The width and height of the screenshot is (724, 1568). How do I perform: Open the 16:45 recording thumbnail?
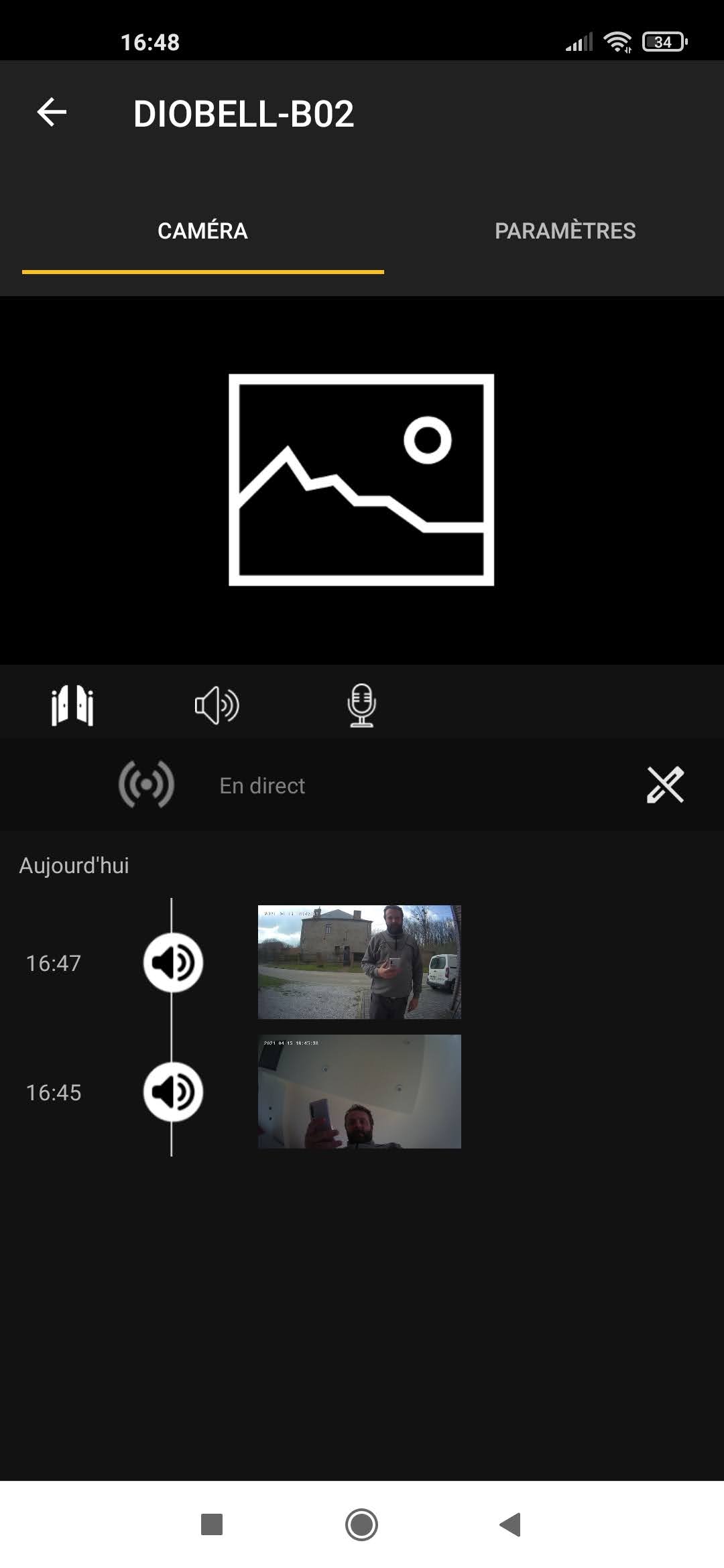359,1092
